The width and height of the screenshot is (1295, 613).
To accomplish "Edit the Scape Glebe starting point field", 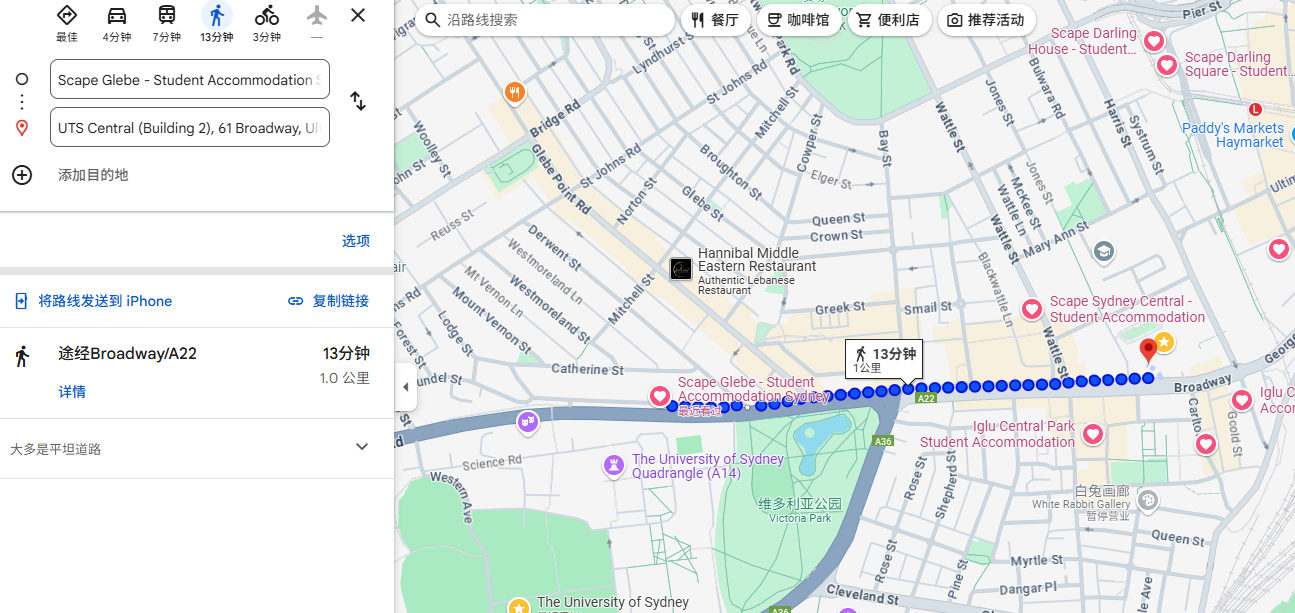I will click(x=189, y=80).
